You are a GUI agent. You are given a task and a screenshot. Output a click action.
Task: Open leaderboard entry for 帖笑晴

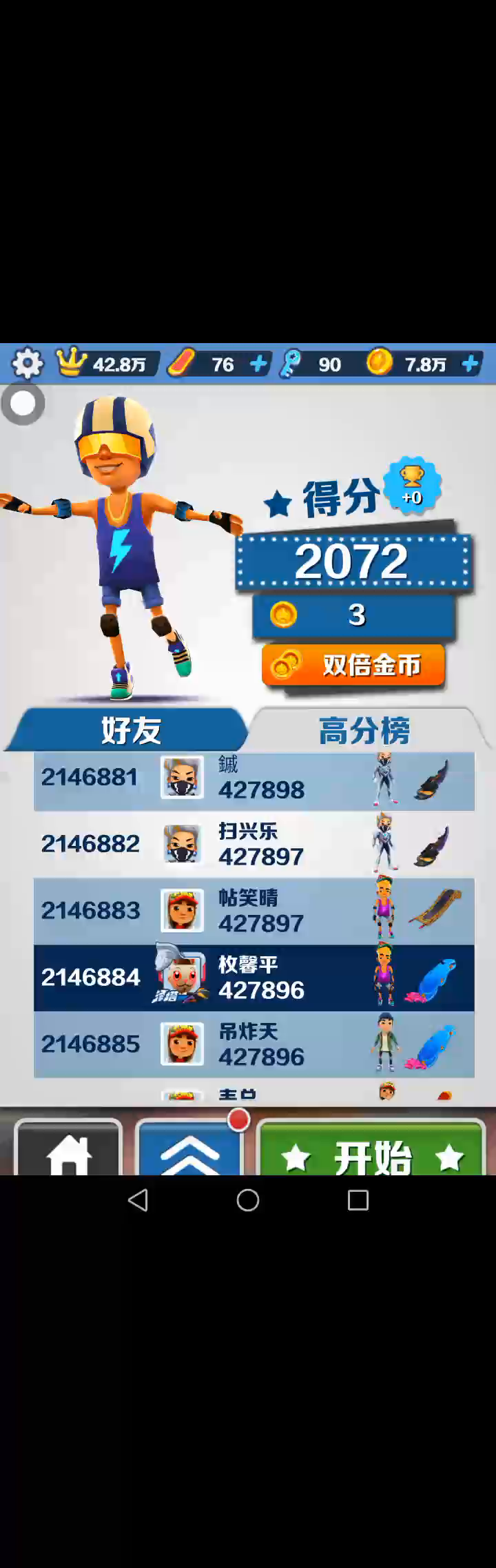[254, 911]
